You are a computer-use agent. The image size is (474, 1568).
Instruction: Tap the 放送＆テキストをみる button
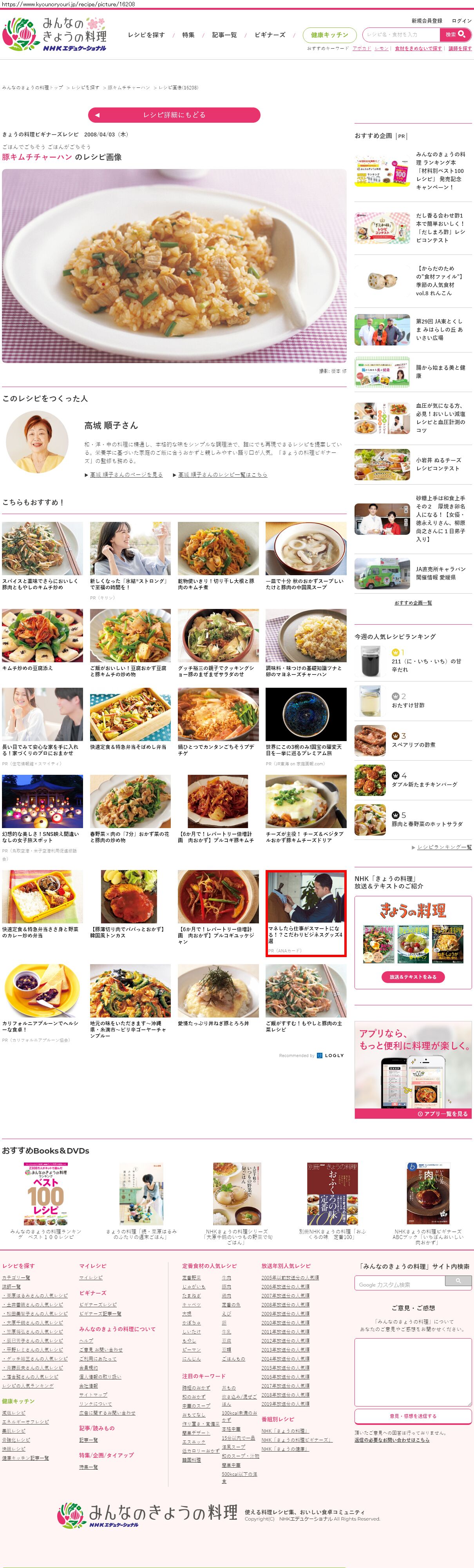point(413,977)
